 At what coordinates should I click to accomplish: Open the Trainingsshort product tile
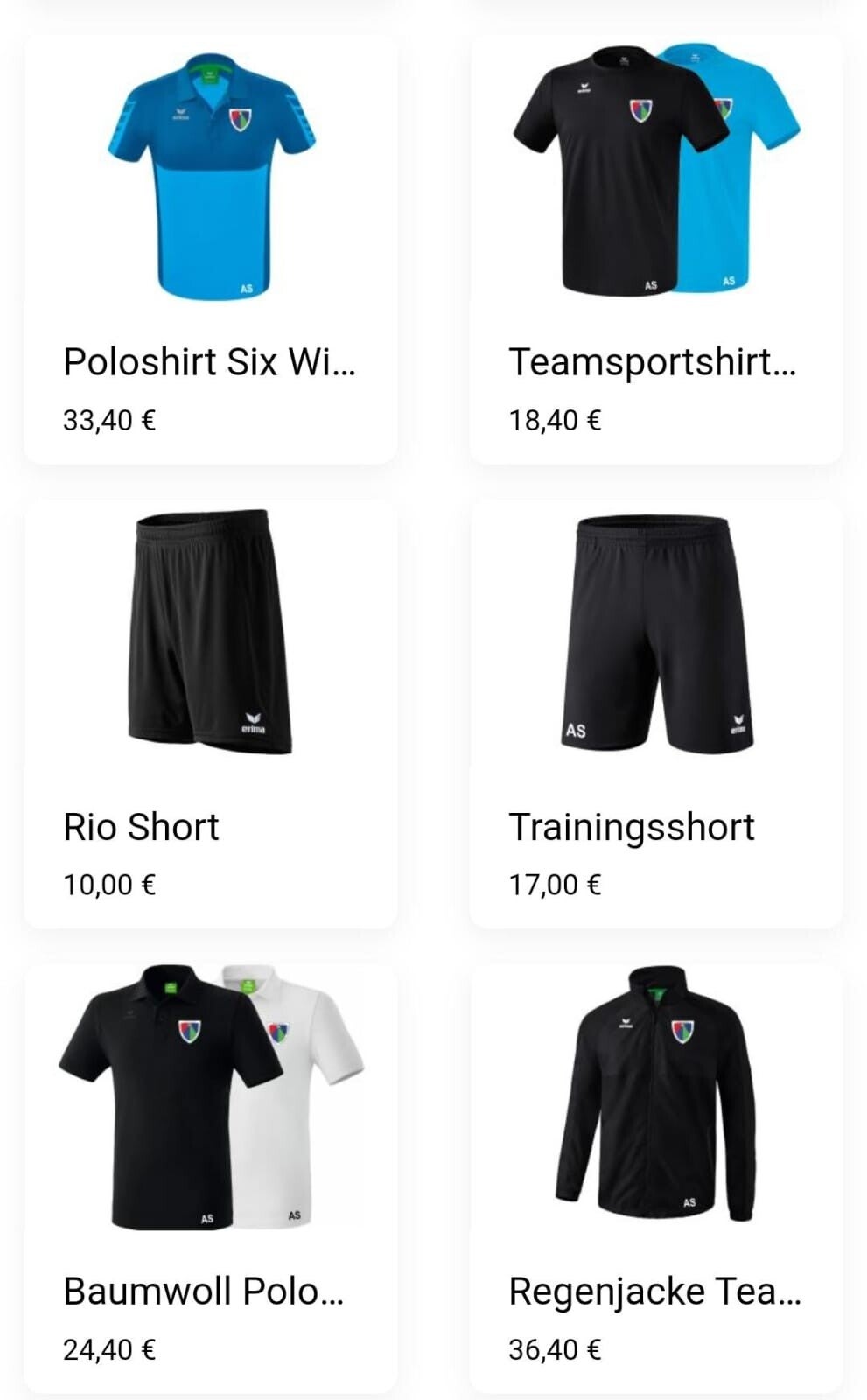[655, 713]
